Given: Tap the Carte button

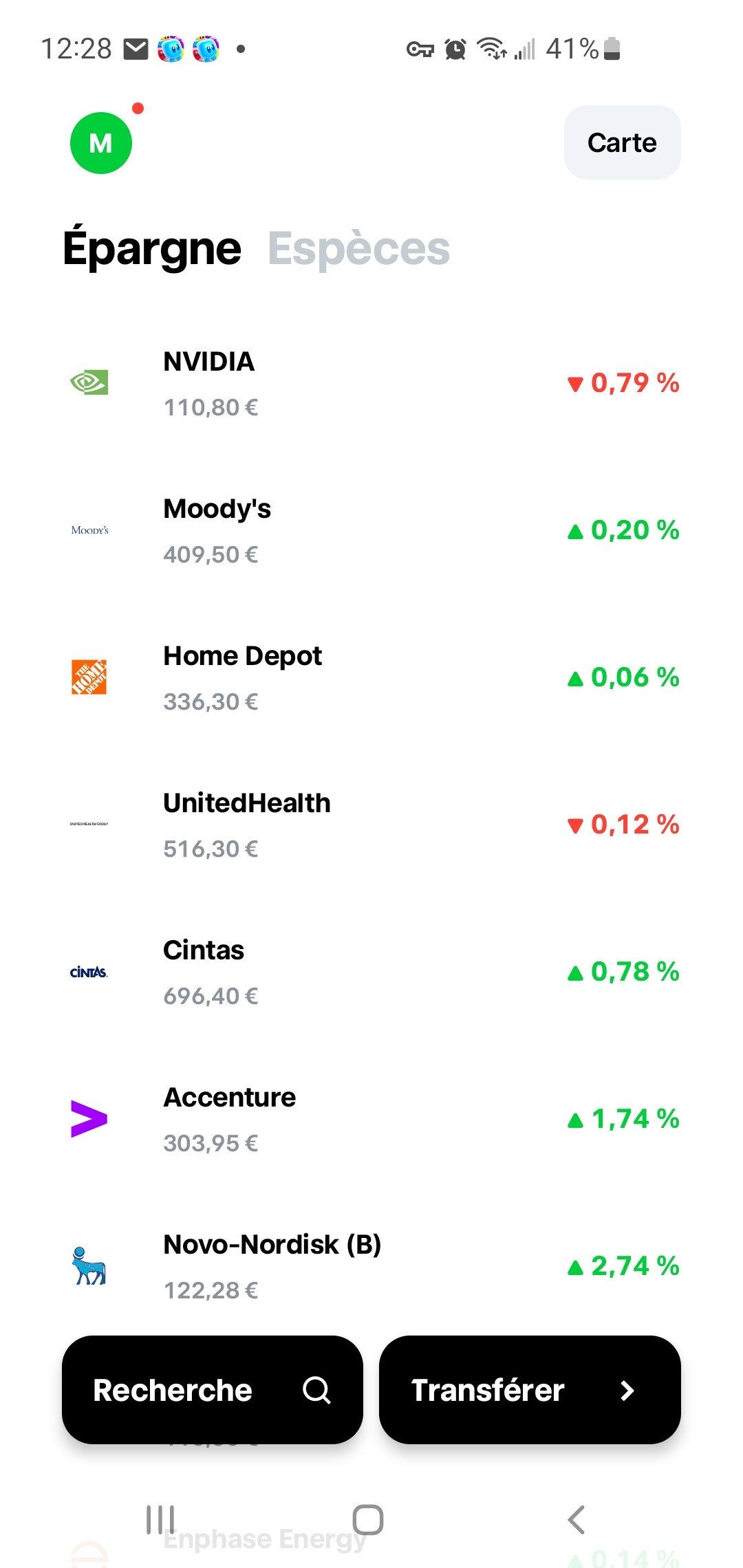Looking at the screenshot, I should tap(622, 143).
